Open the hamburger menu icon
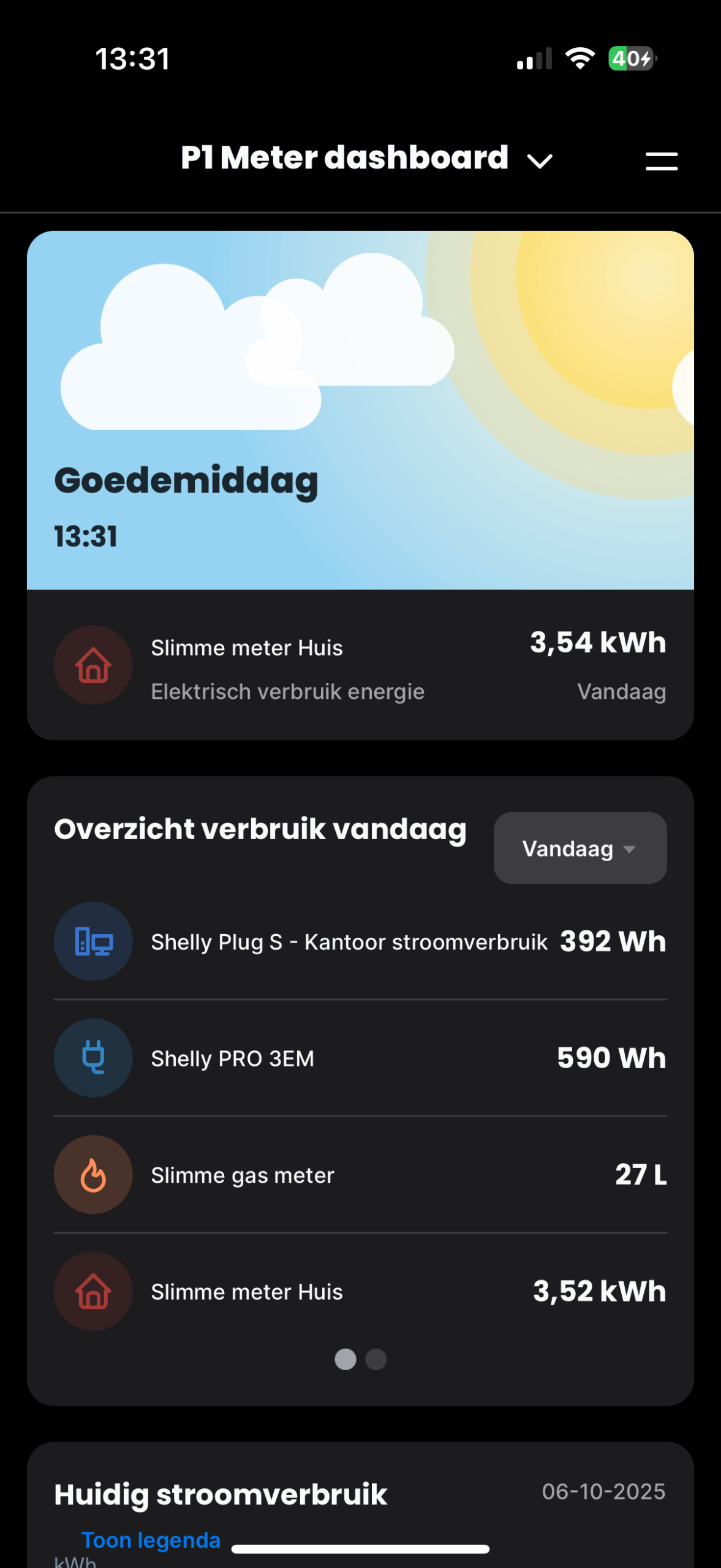The height and width of the screenshot is (1568, 721). coord(662,161)
